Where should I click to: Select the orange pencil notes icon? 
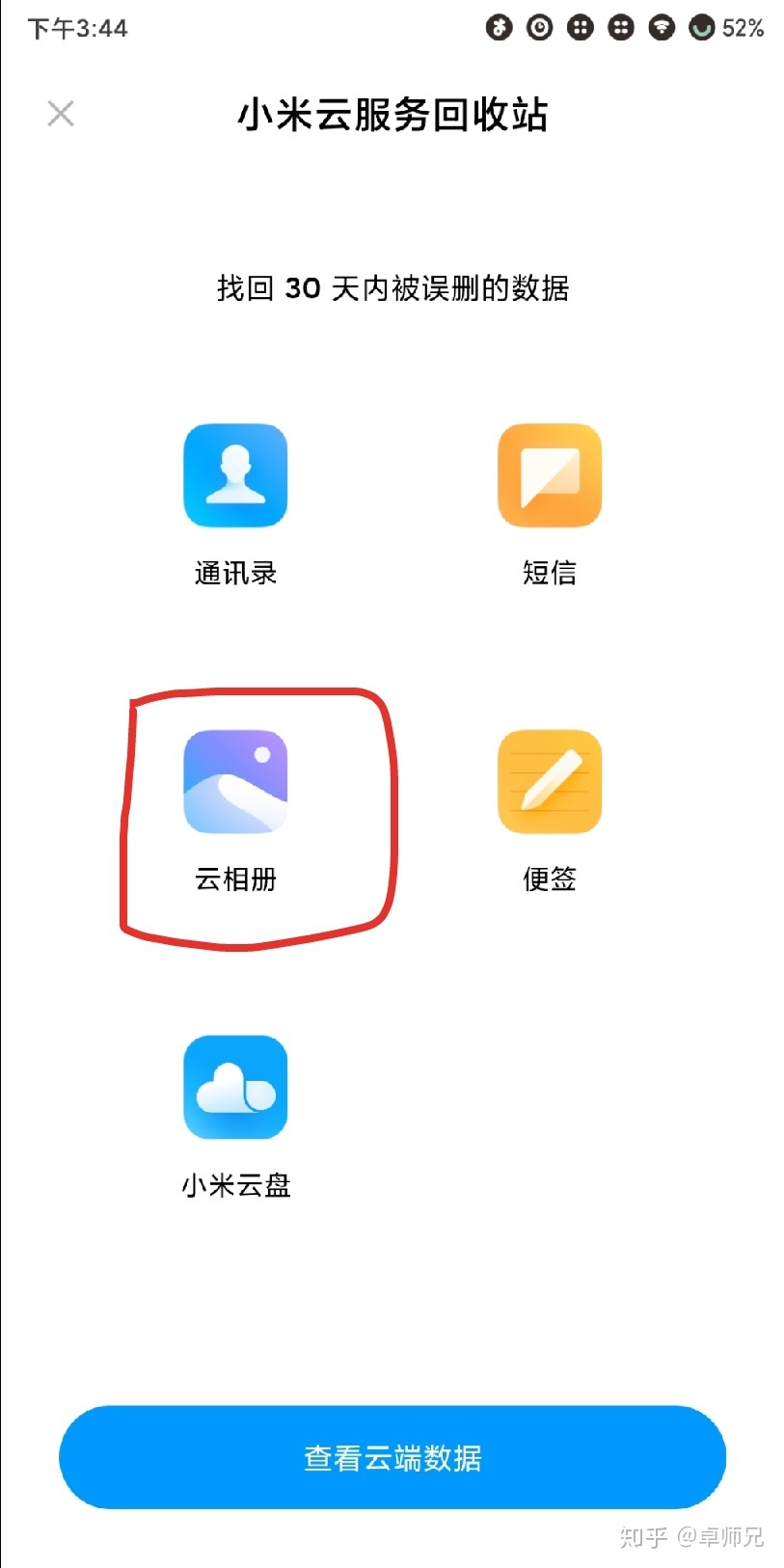point(547,782)
